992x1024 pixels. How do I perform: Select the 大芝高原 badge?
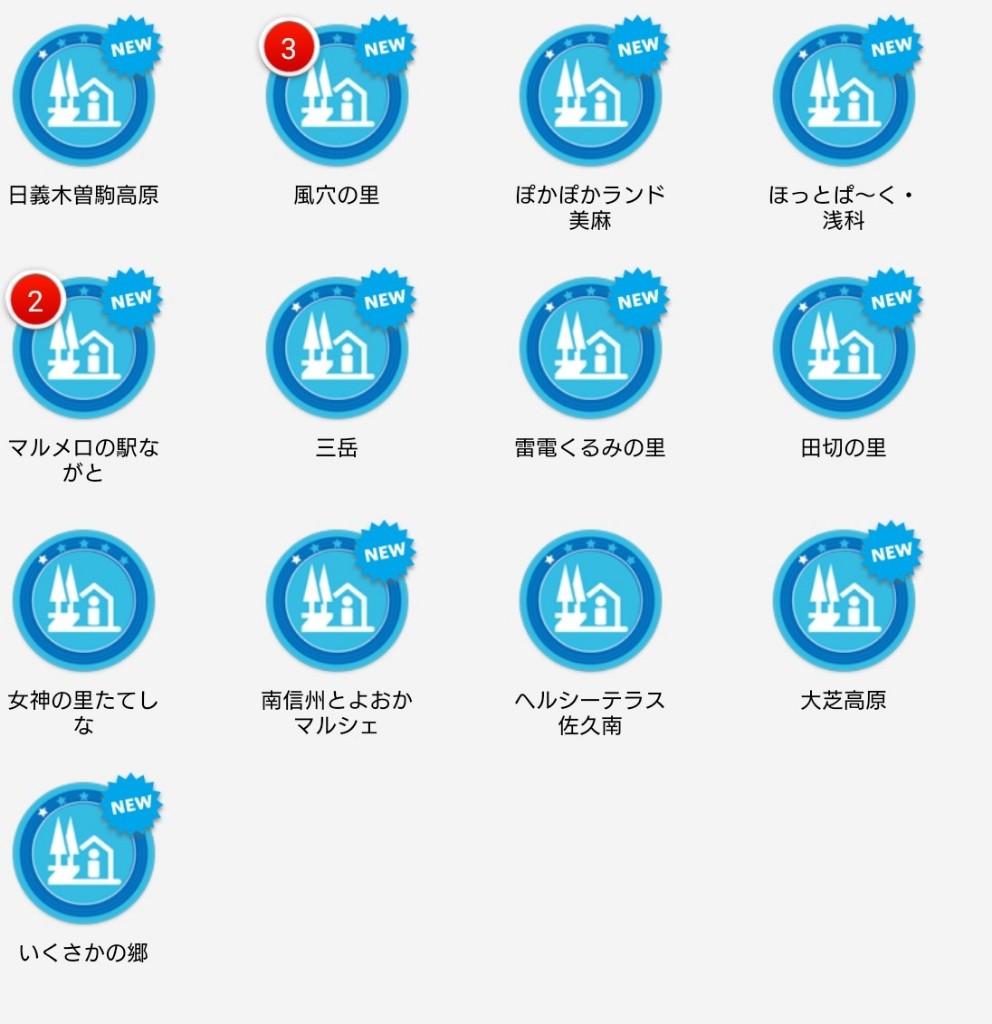click(x=843, y=601)
